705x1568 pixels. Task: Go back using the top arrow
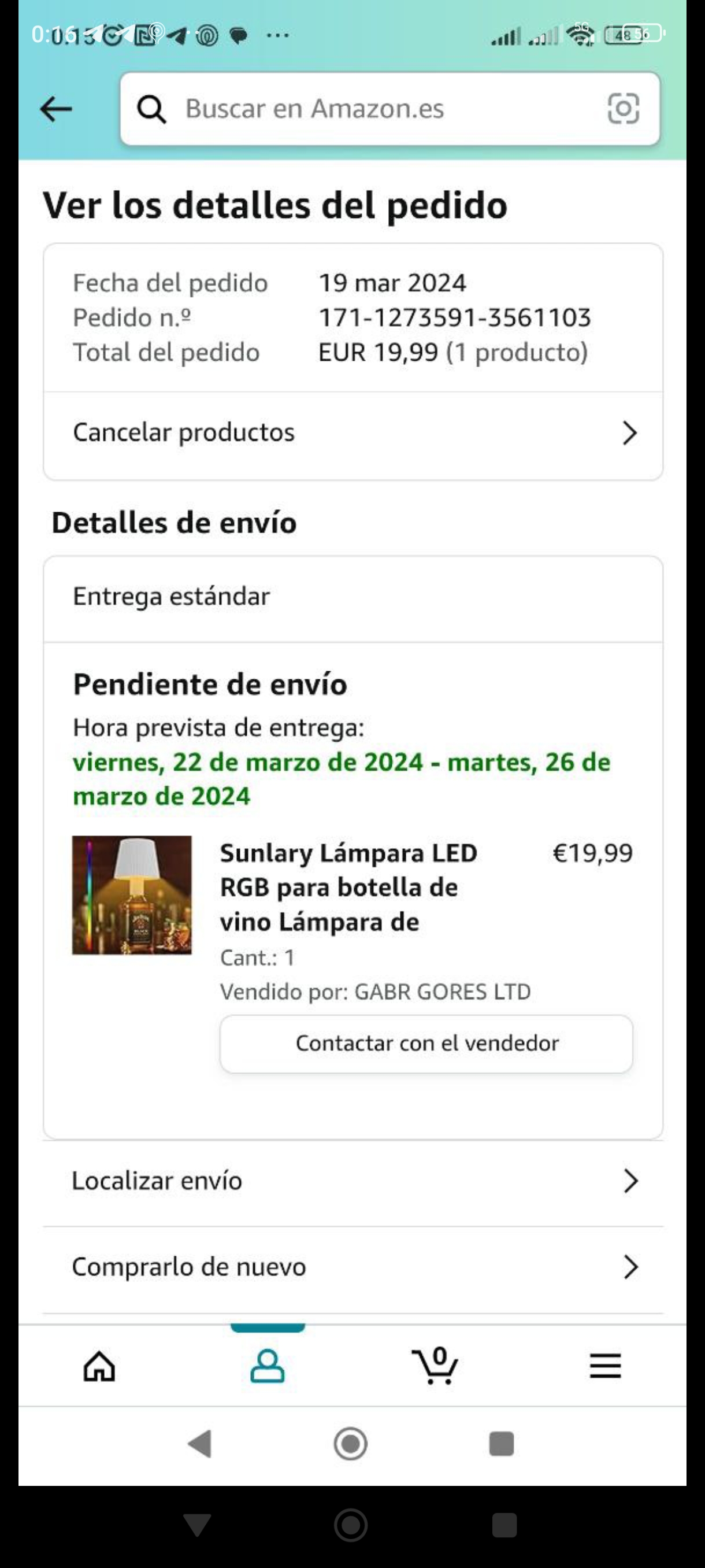(x=56, y=110)
